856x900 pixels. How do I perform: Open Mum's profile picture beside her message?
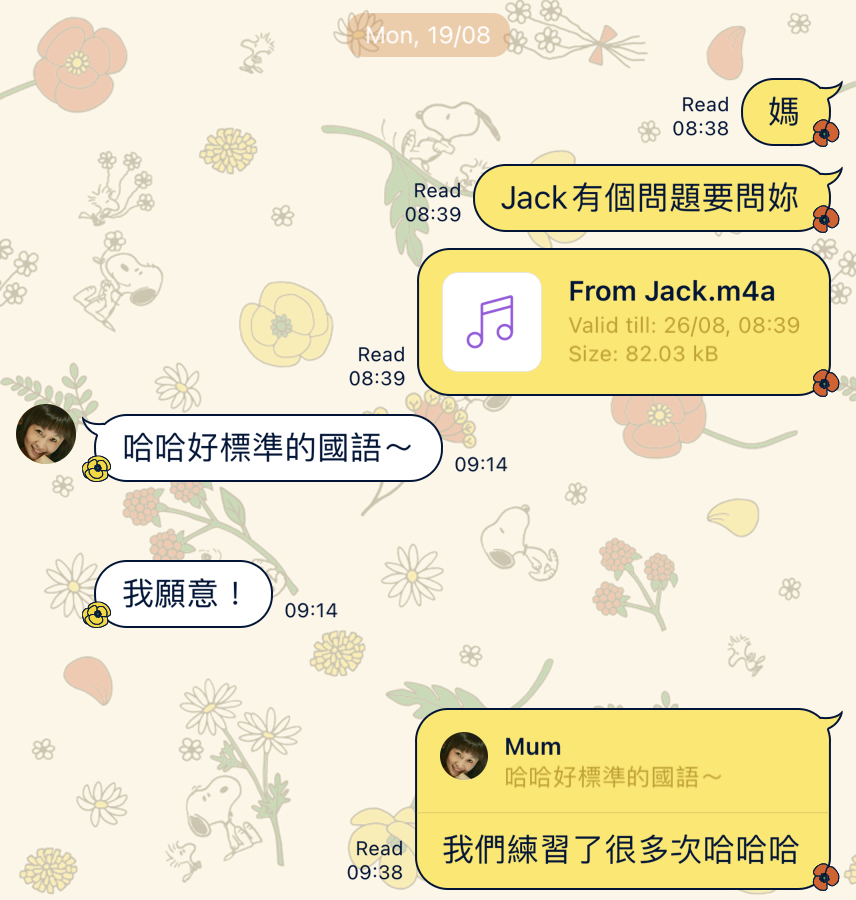coord(46,434)
